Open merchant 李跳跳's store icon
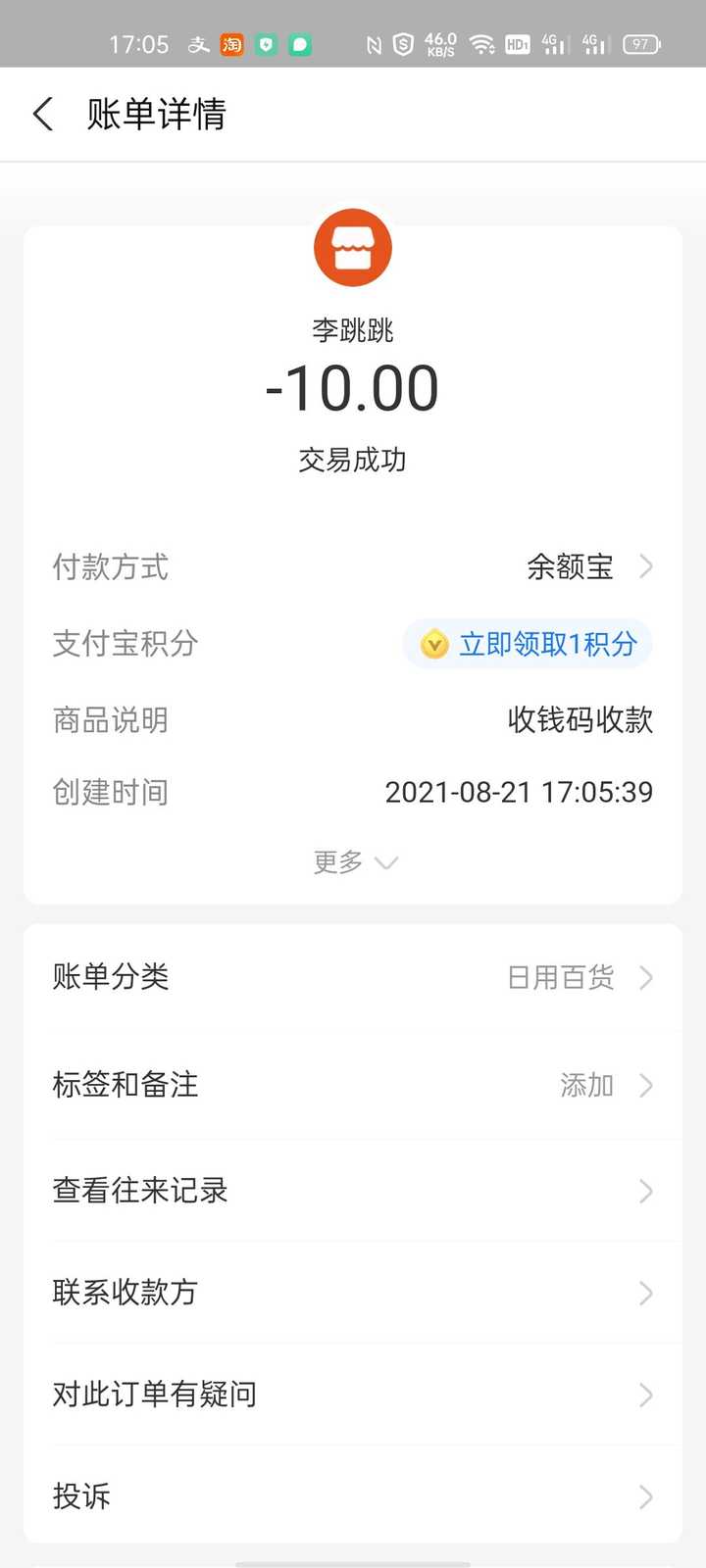 click(x=353, y=248)
